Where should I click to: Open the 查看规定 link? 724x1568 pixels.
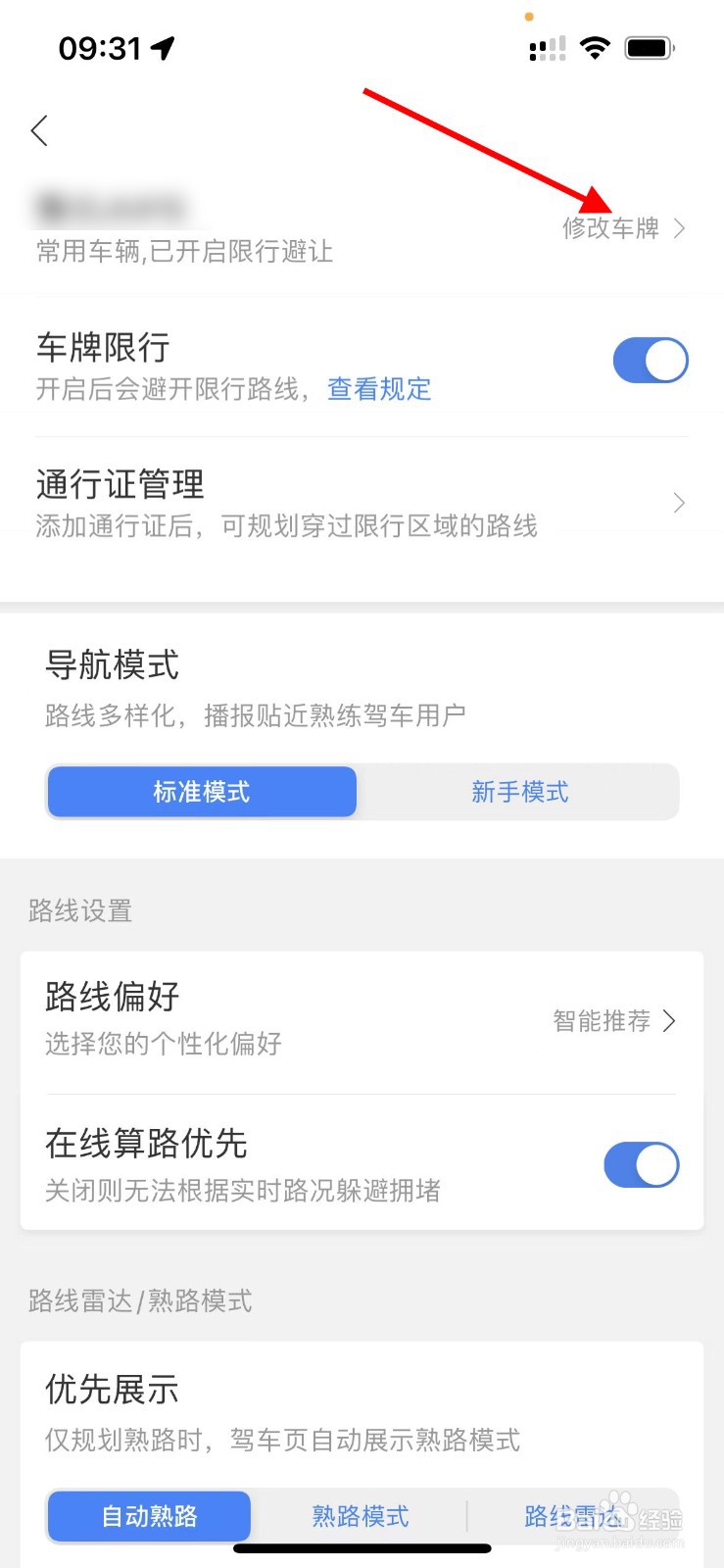379,389
